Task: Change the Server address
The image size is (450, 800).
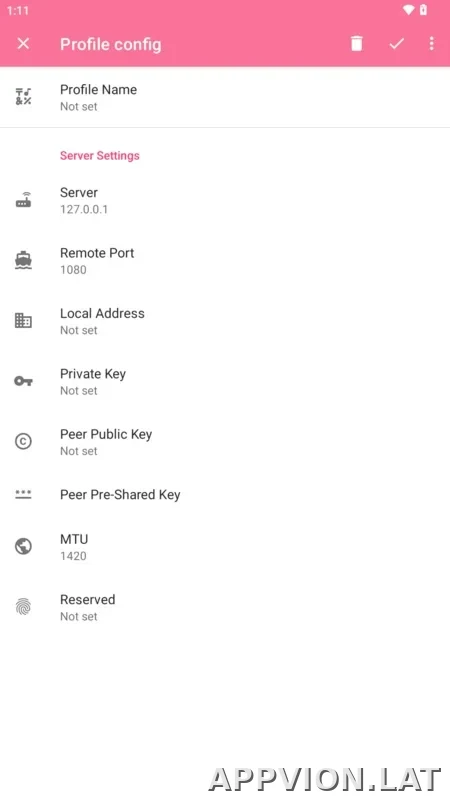Action: 225,201
